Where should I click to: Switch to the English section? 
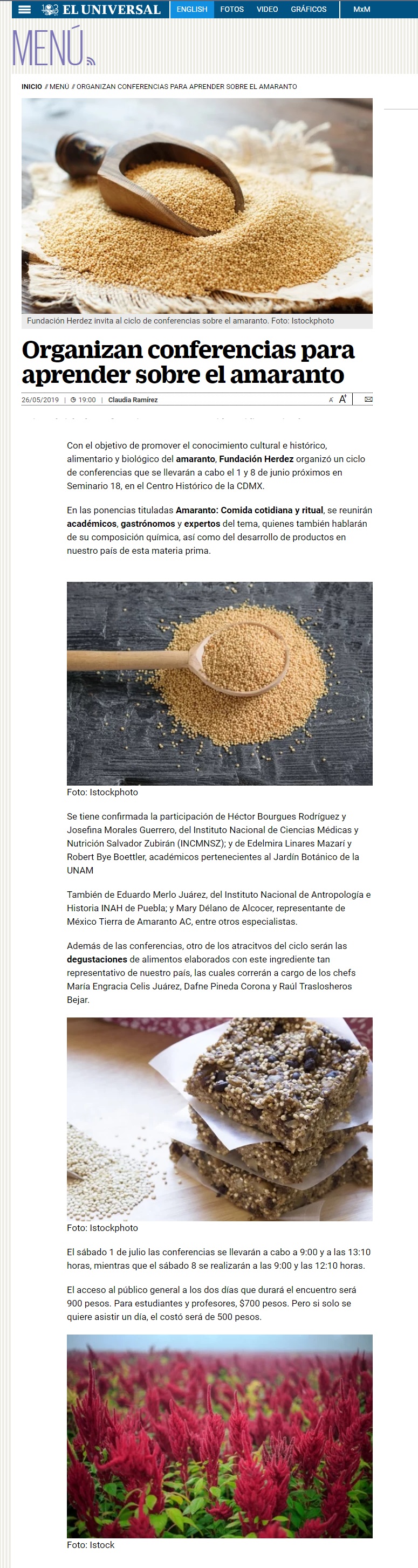[191, 9]
